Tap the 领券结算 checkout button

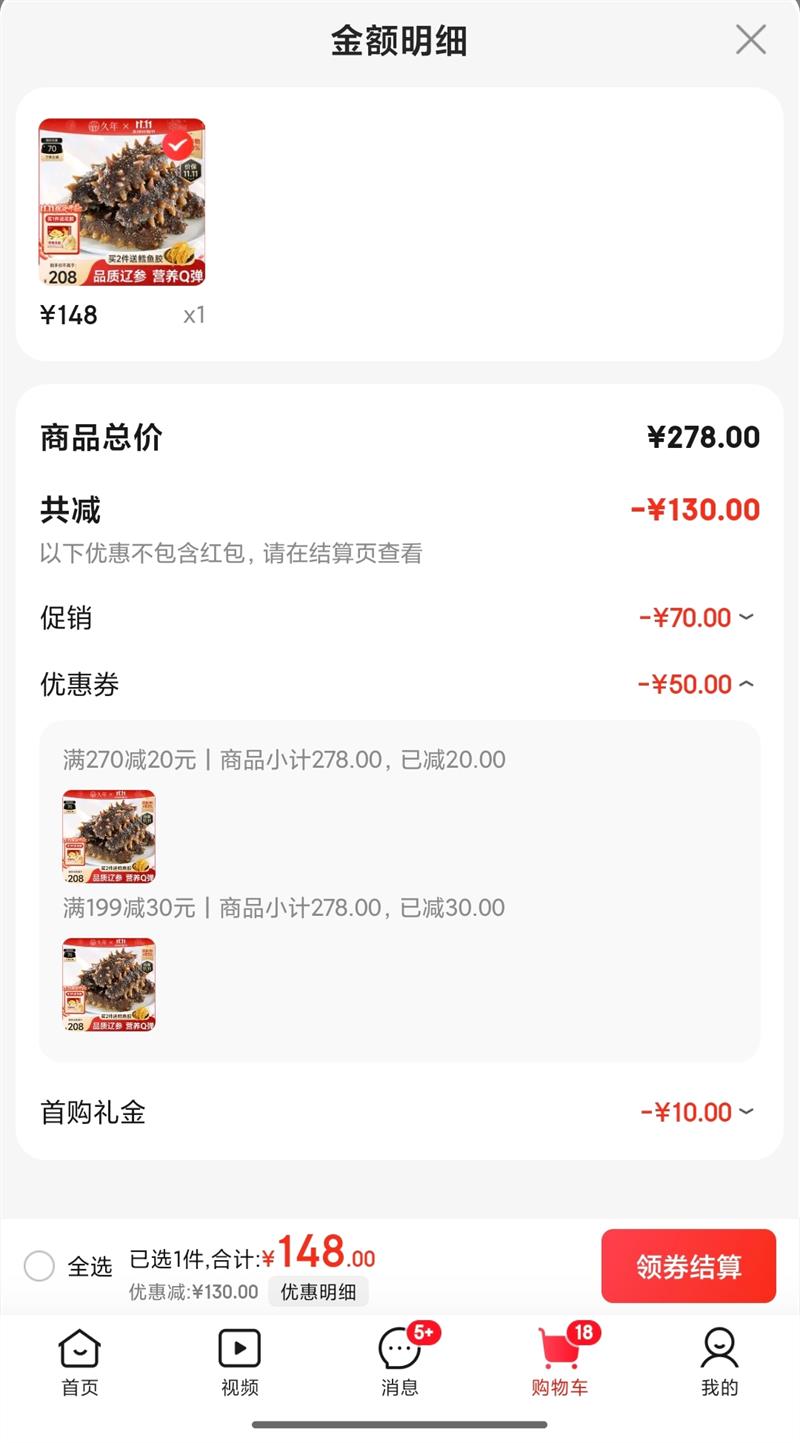[x=688, y=1266]
